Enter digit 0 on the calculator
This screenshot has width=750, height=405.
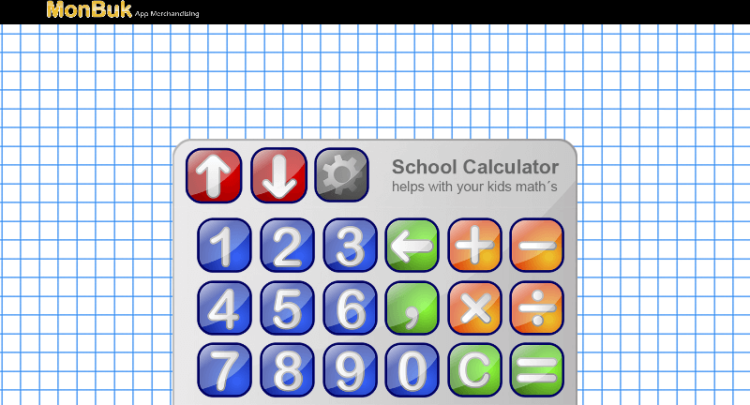point(412,370)
